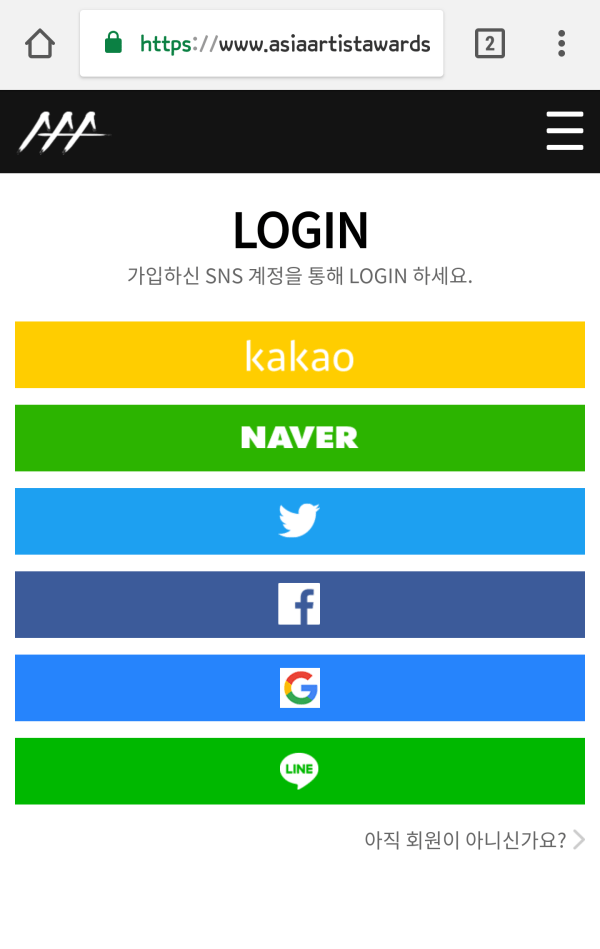Log in via Facebook button
600x949 pixels.
tap(300, 604)
